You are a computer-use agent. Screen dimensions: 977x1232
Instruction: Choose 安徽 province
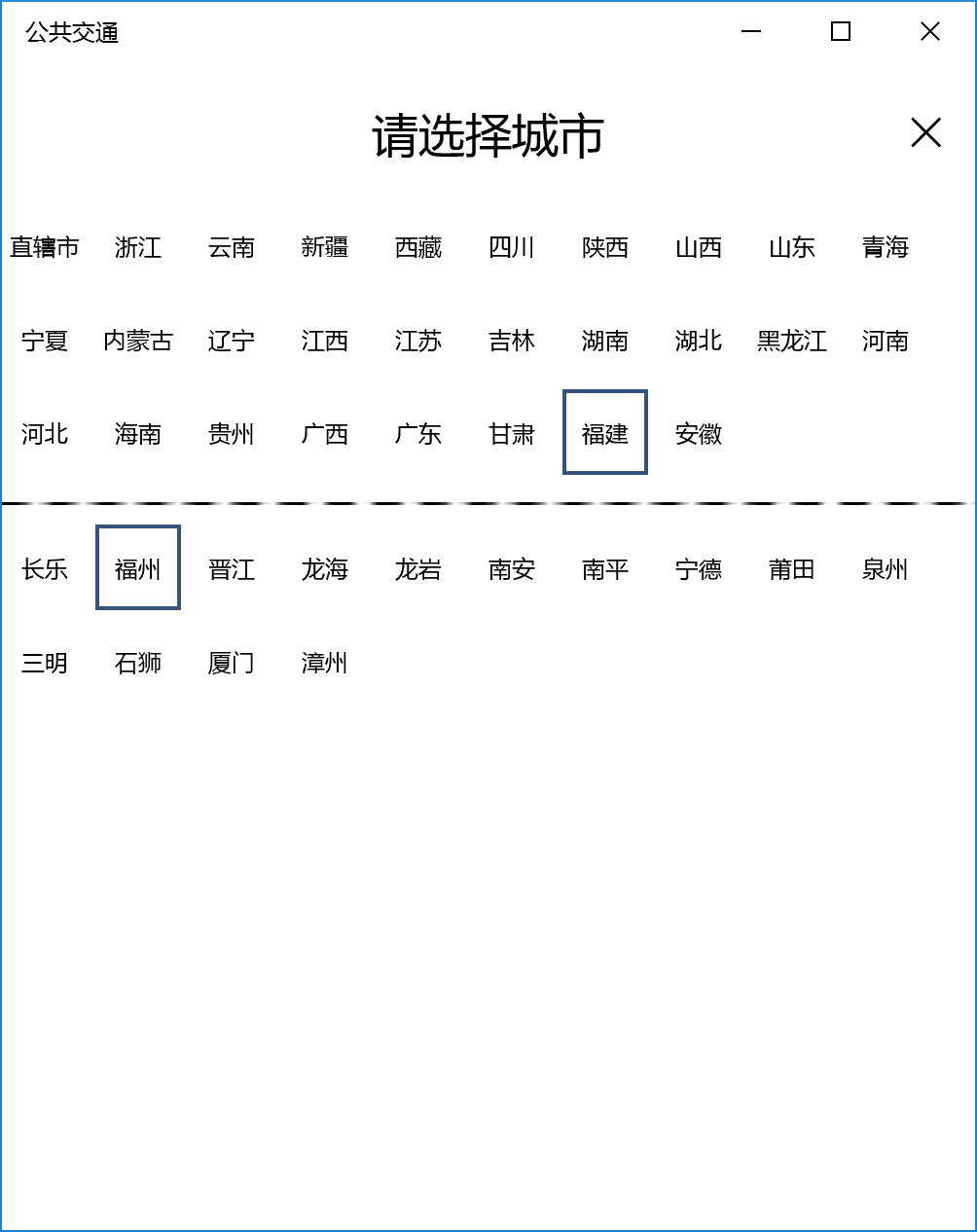point(699,434)
